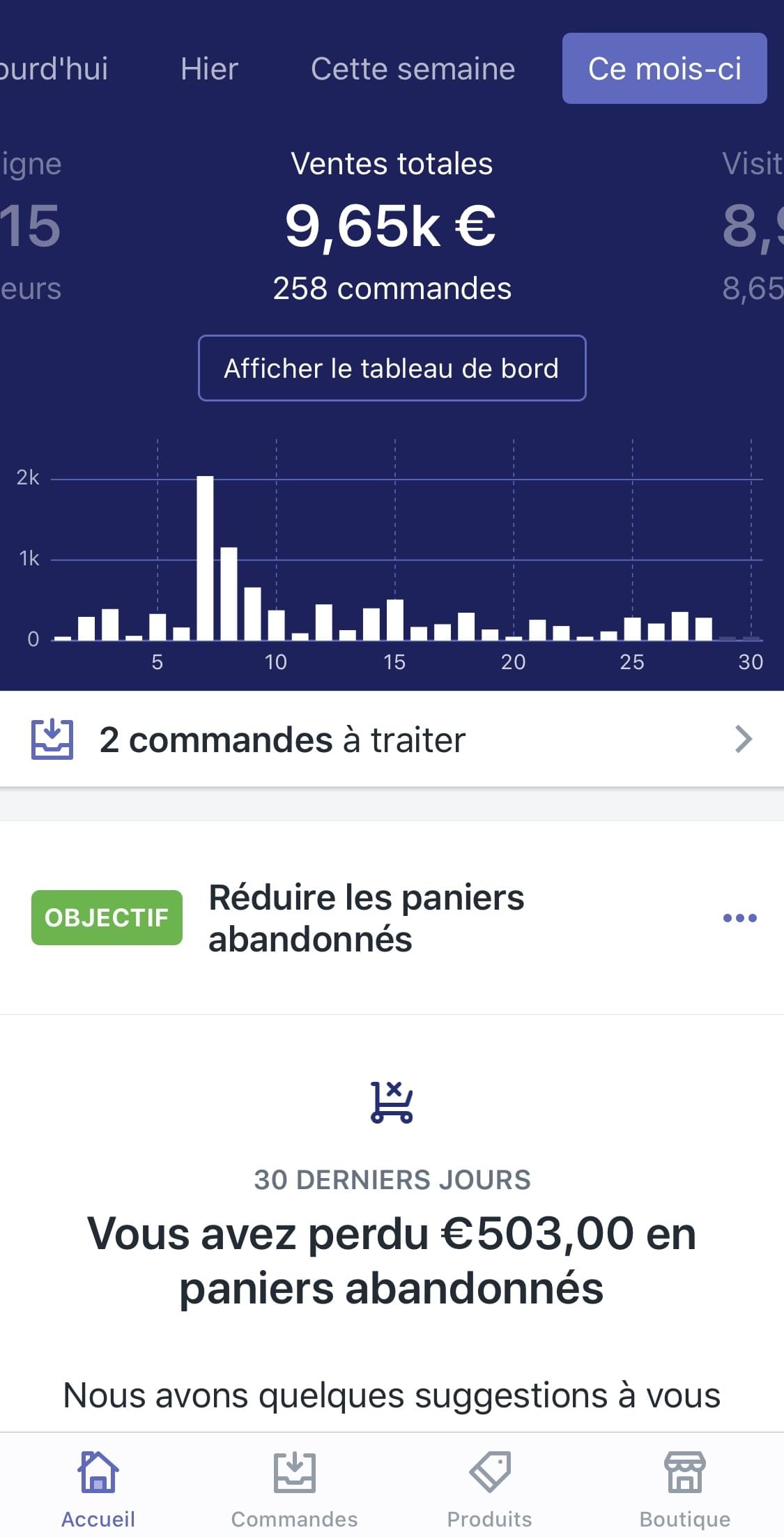The width and height of the screenshot is (784, 1537).
Task: Switch to the partially visible Aujourd'hui tab
Action: [52, 69]
